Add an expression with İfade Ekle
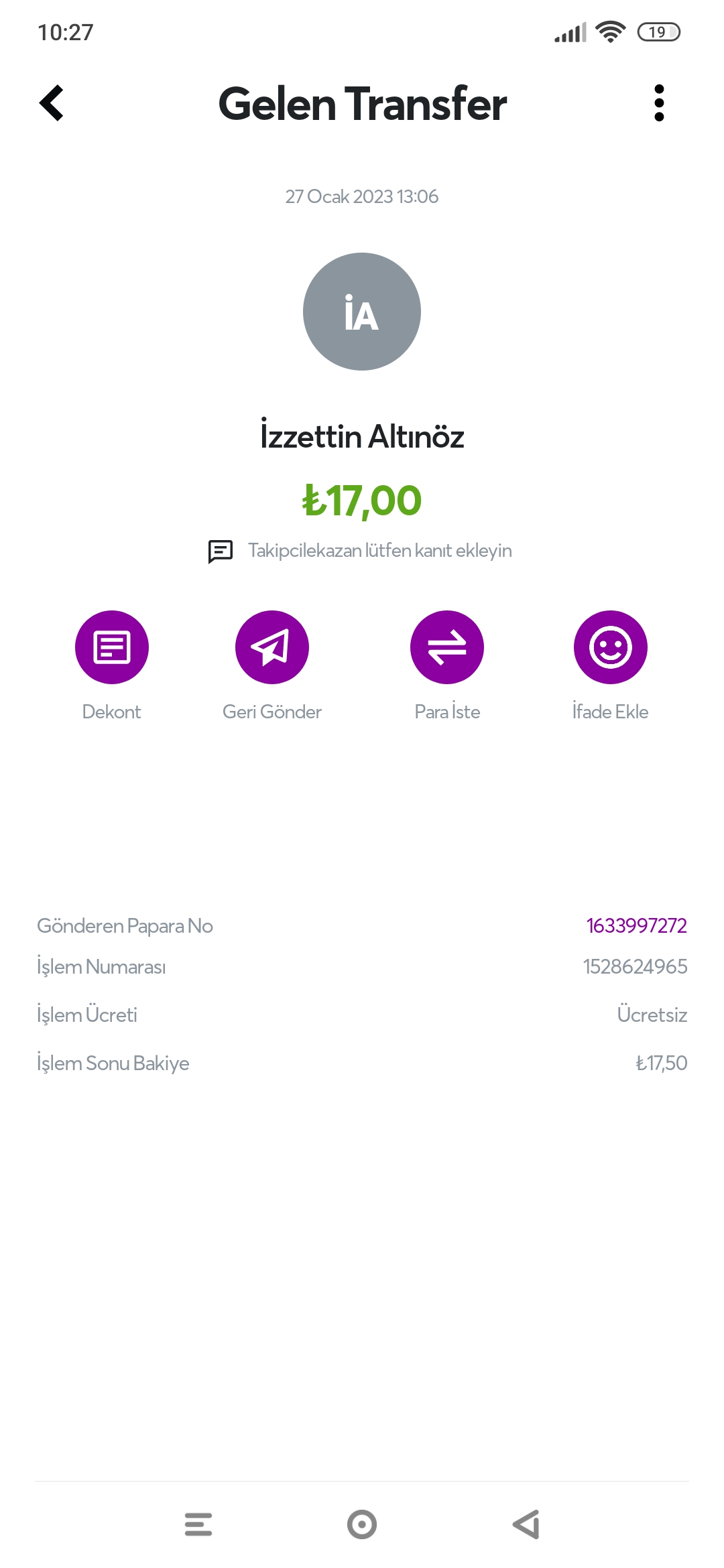The height and width of the screenshot is (1568, 724). [610, 647]
